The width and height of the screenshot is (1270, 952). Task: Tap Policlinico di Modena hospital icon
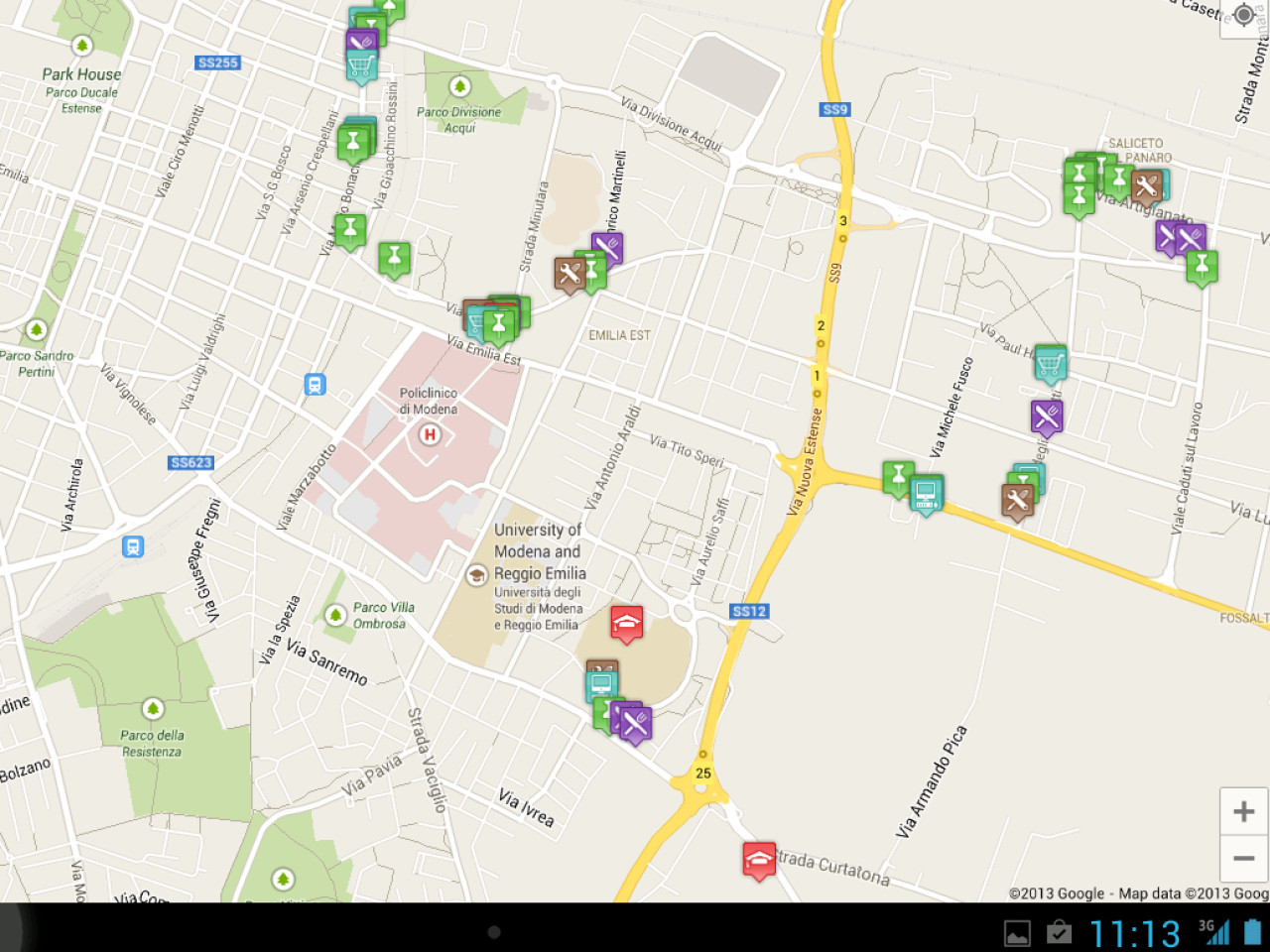tap(430, 434)
